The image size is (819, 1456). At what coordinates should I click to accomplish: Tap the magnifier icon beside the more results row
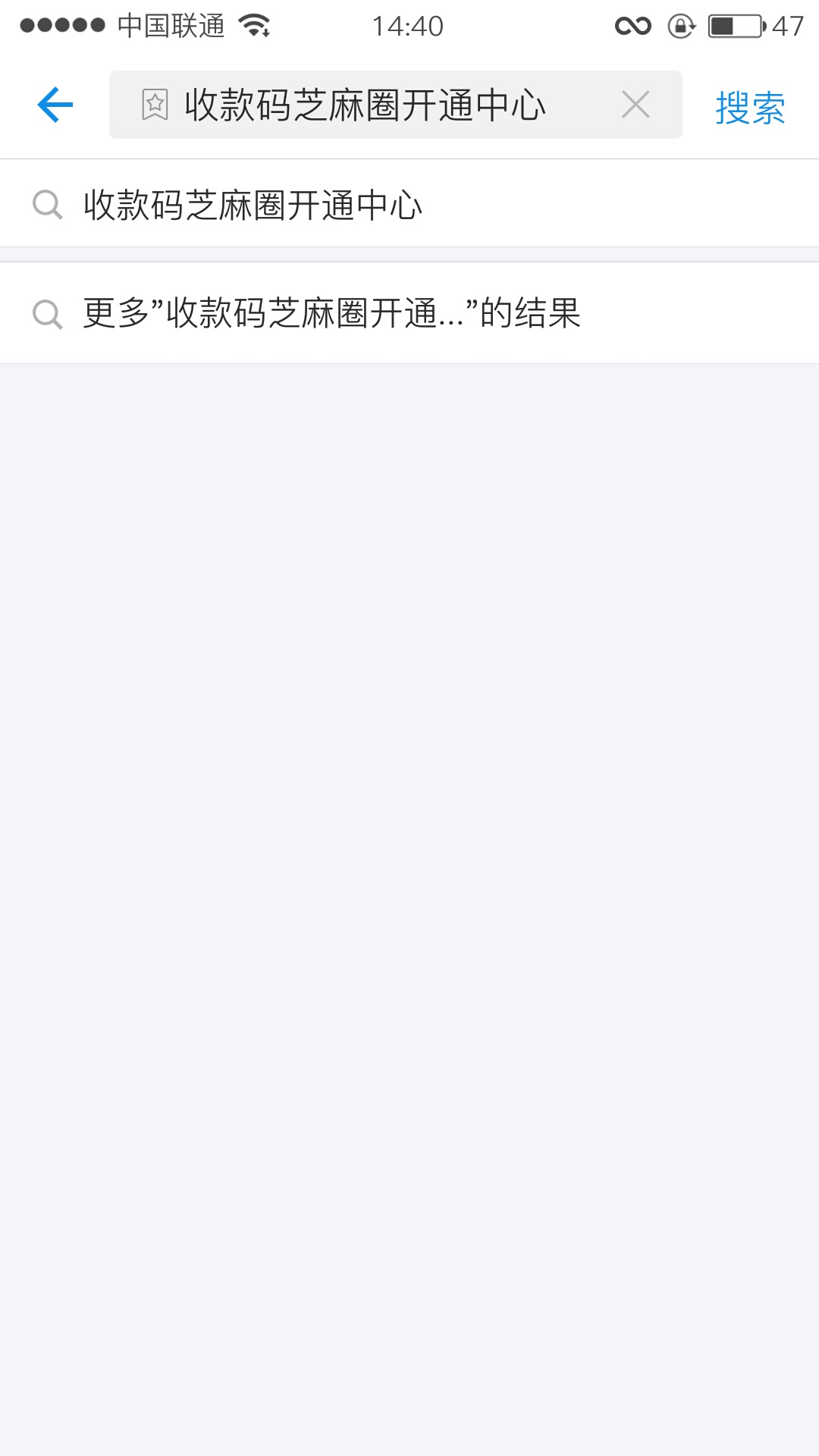click(x=48, y=312)
